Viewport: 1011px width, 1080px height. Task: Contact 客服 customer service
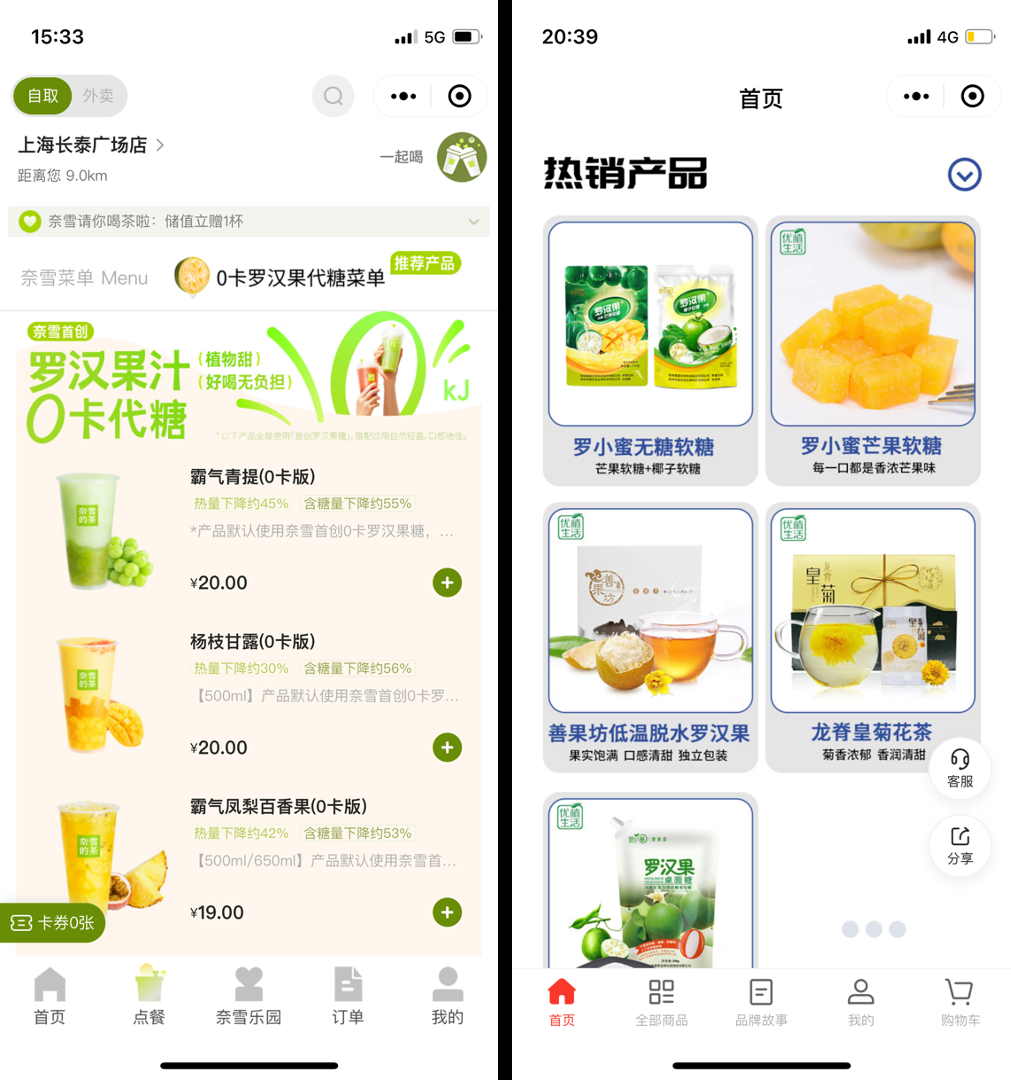[x=960, y=768]
